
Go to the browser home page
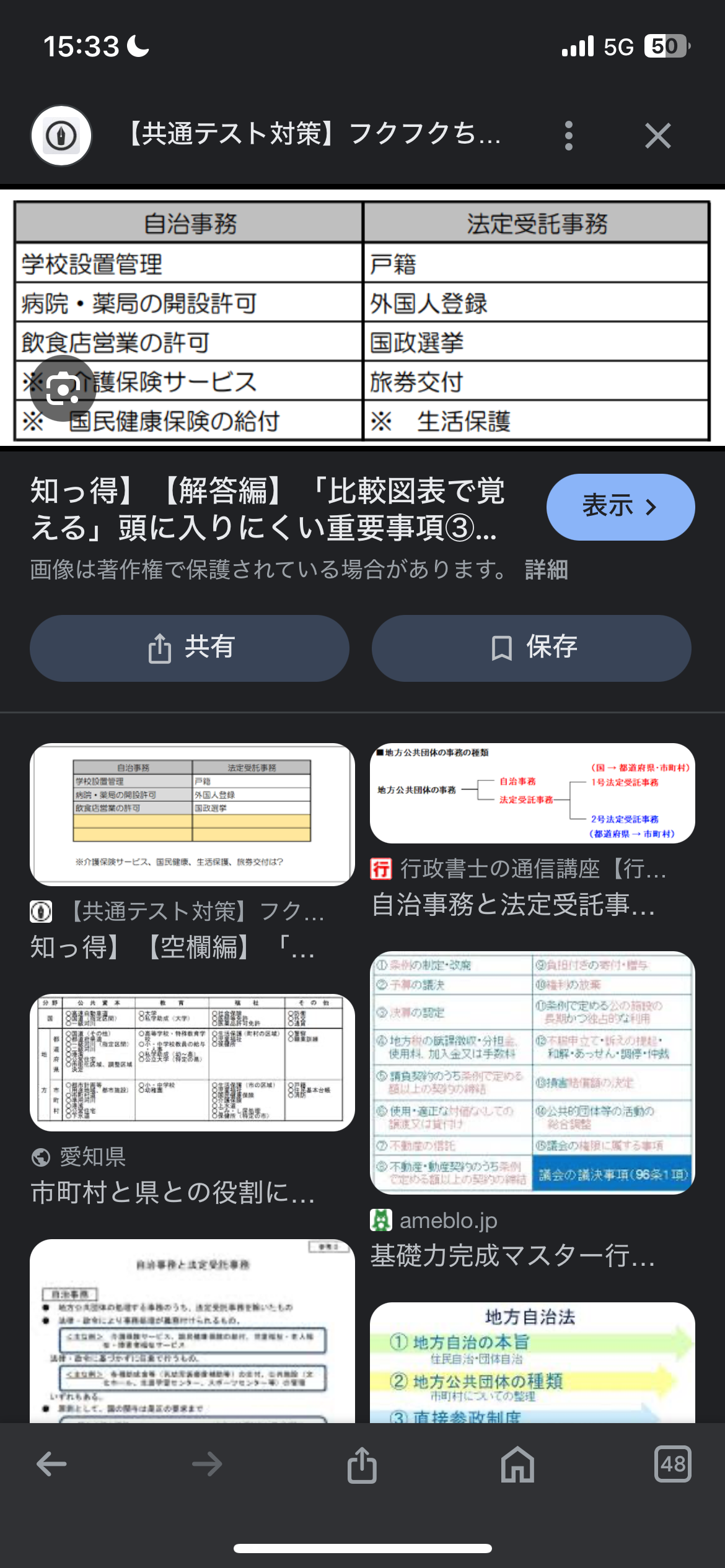[517, 1464]
